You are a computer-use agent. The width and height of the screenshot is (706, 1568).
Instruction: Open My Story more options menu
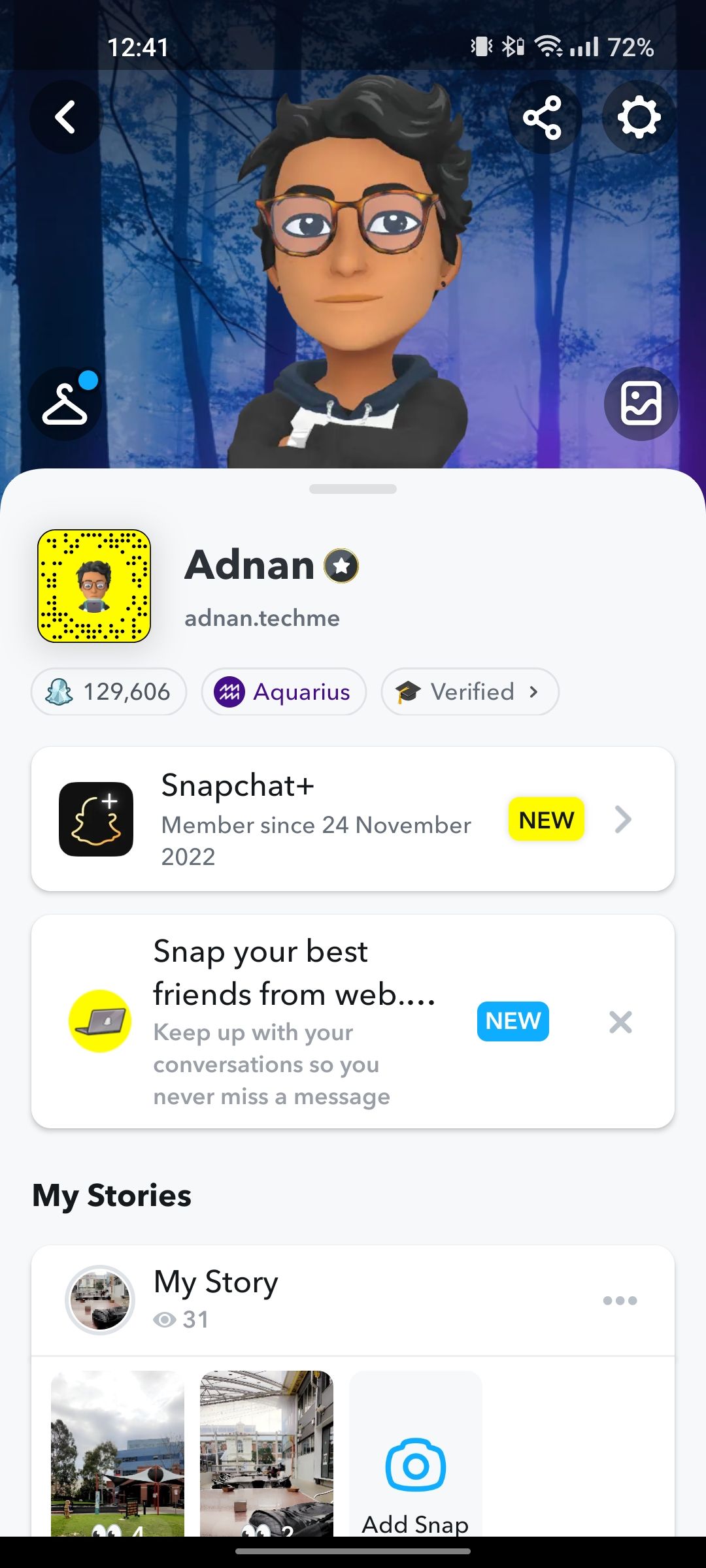tap(620, 1300)
